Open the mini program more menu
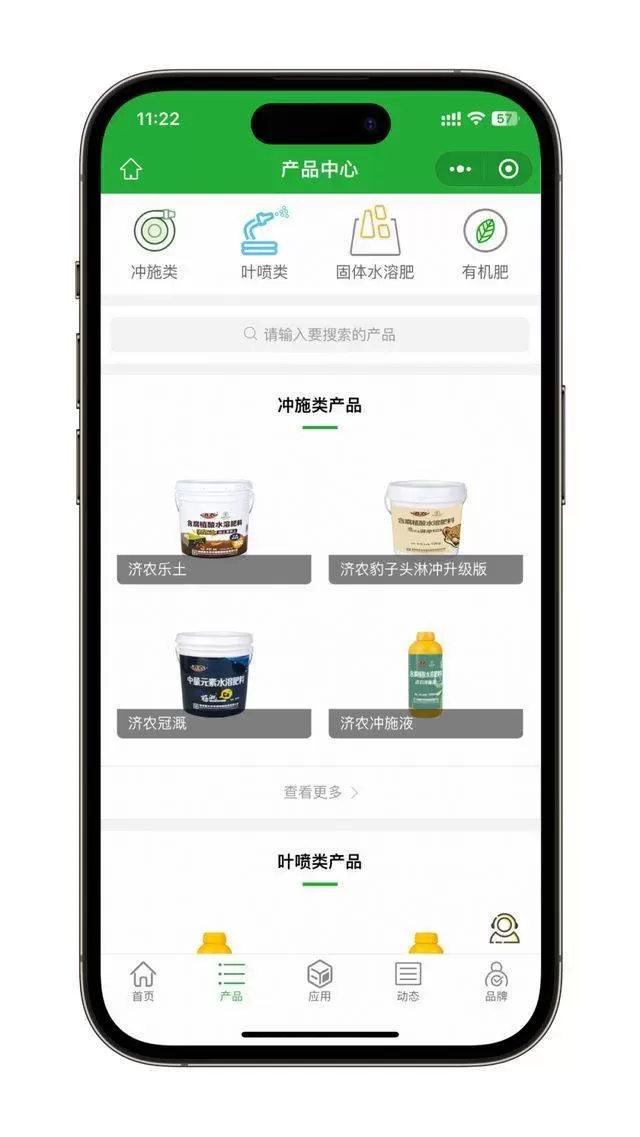This screenshot has width=640, height=1137. click(x=460, y=169)
